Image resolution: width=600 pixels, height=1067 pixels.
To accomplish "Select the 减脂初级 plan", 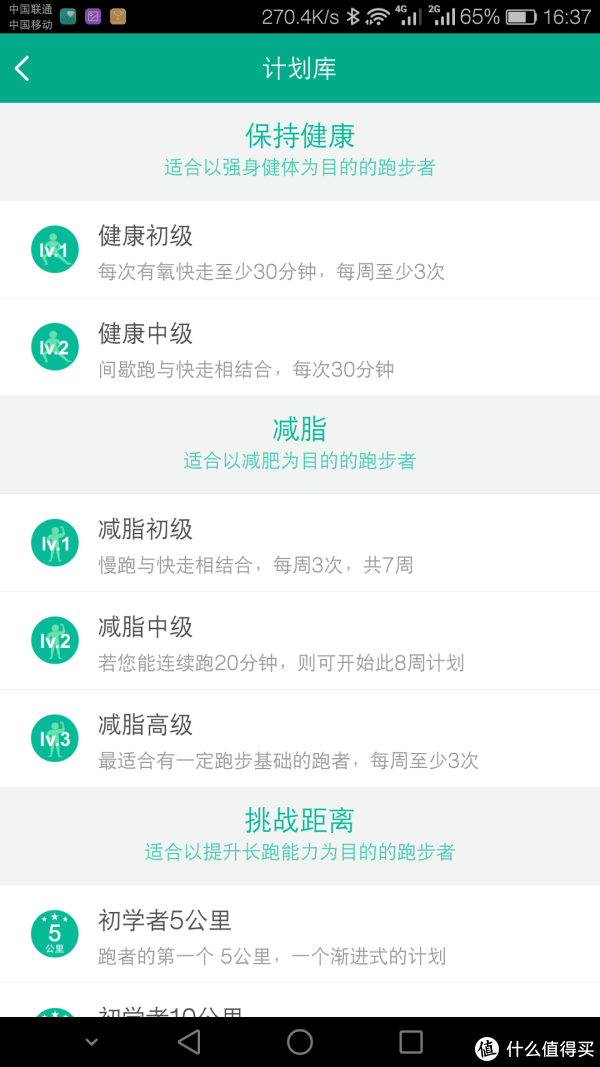I will (300, 543).
